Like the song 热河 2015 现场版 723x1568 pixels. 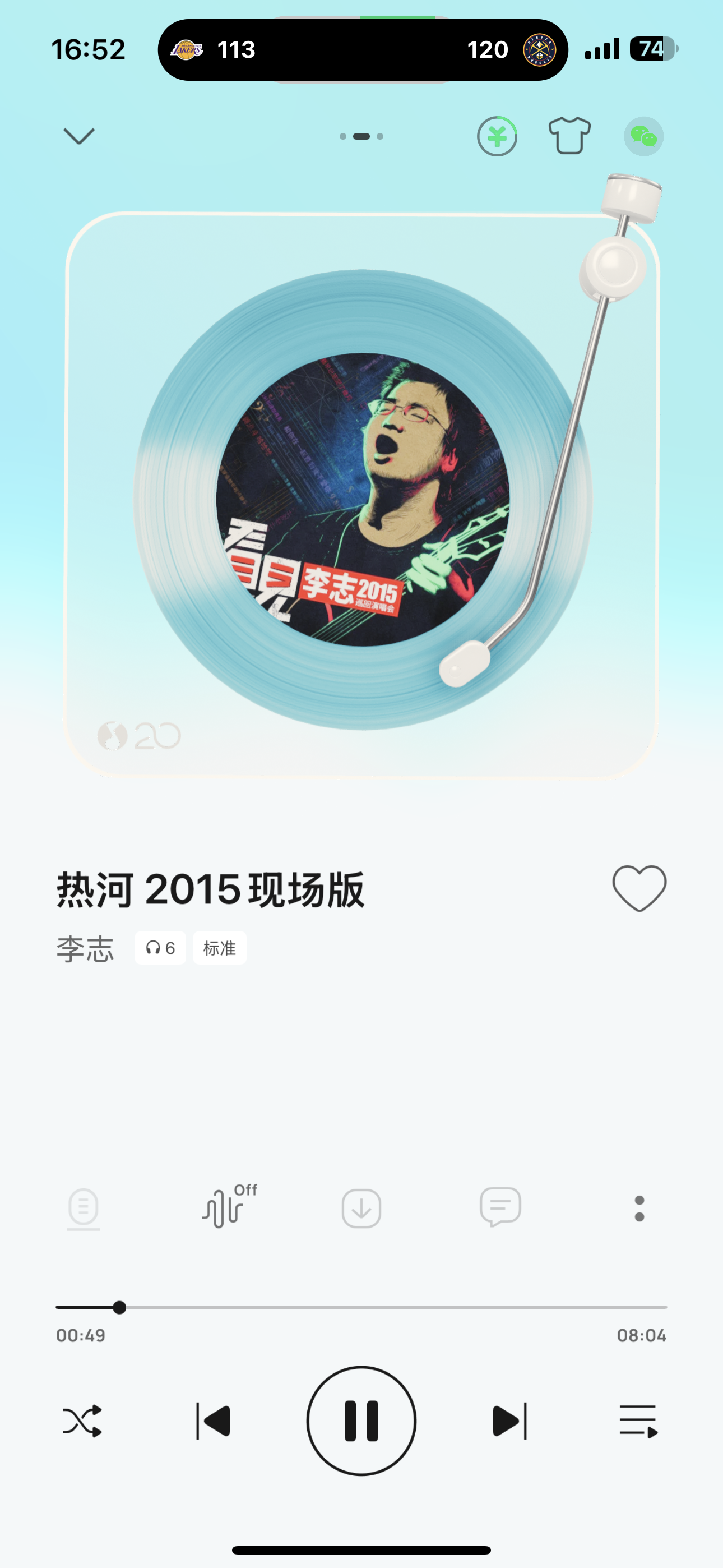click(639, 888)
